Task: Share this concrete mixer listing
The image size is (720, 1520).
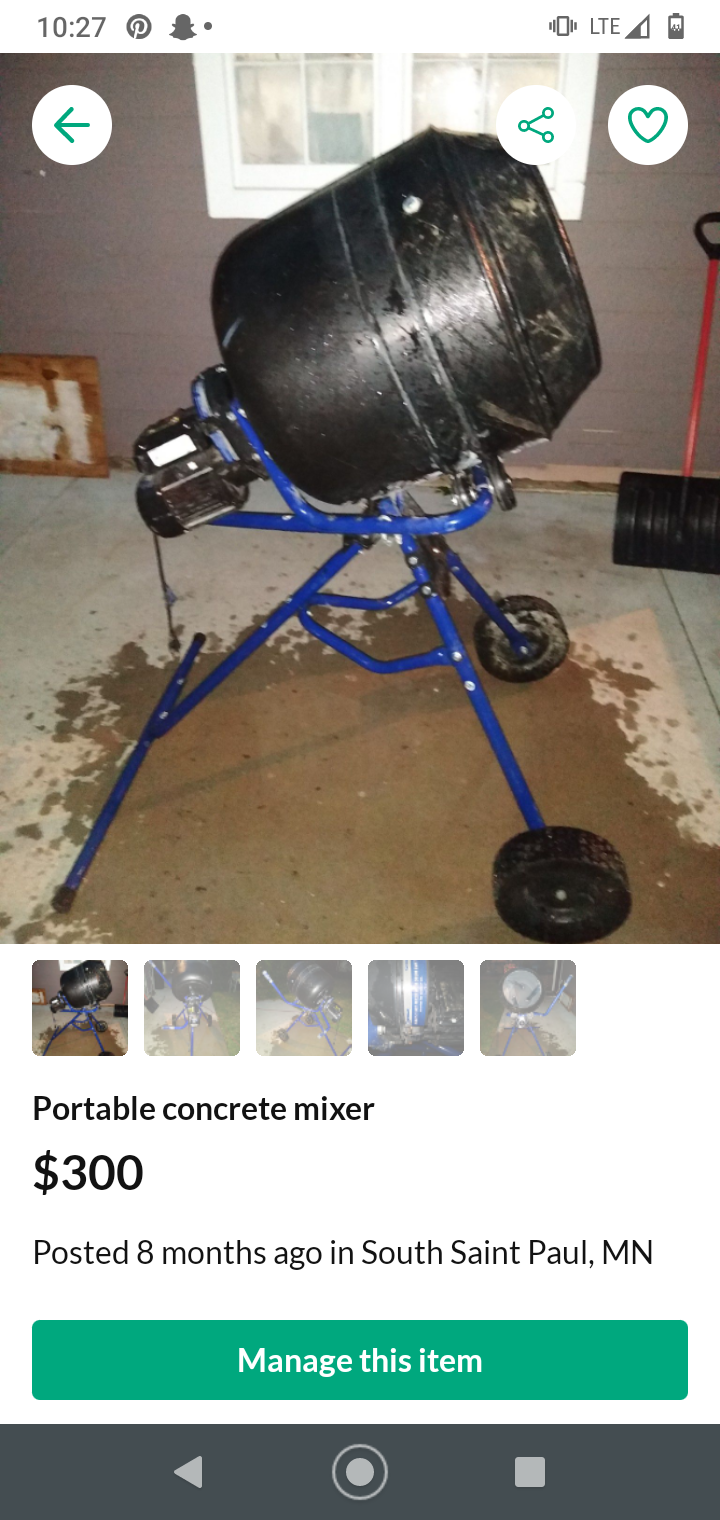Action: [x=536, y=125]
